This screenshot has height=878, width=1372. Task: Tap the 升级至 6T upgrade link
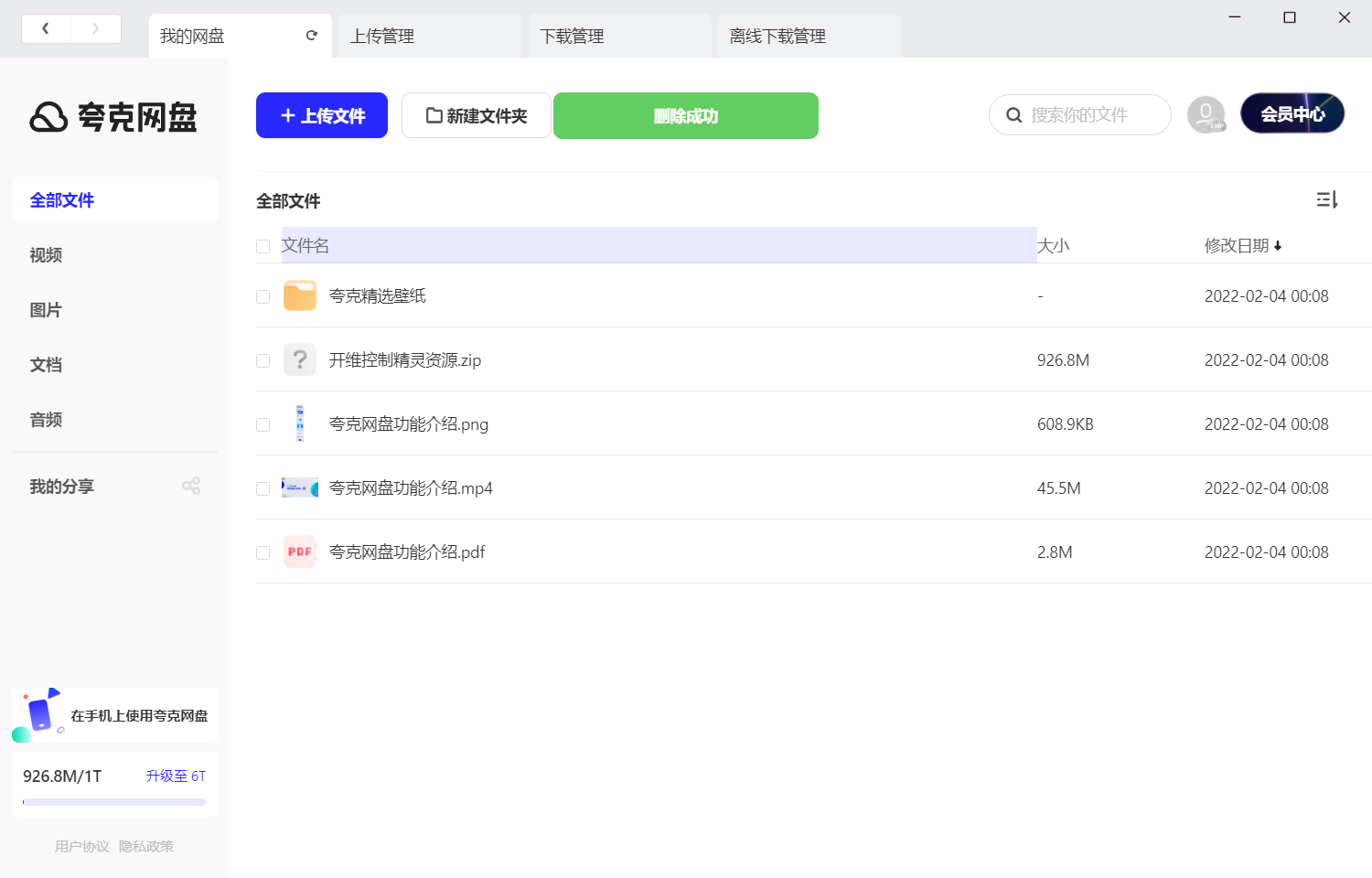pos(176,776)
